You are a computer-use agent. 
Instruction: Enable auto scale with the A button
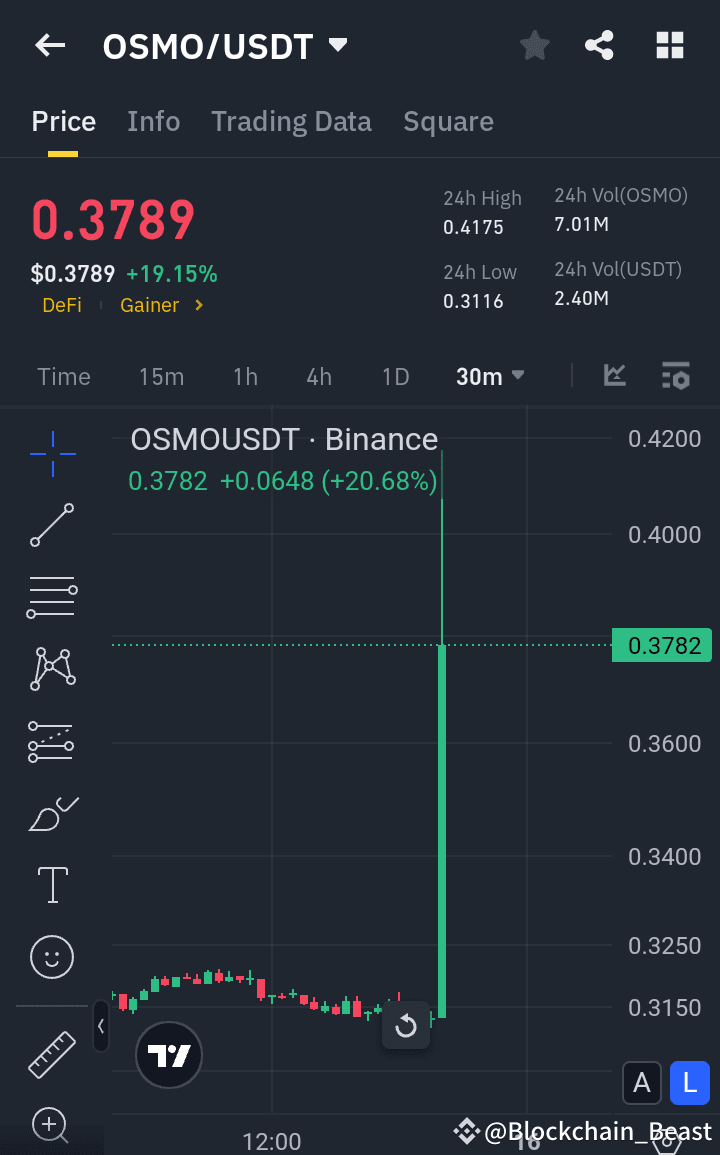(642, 1083)
